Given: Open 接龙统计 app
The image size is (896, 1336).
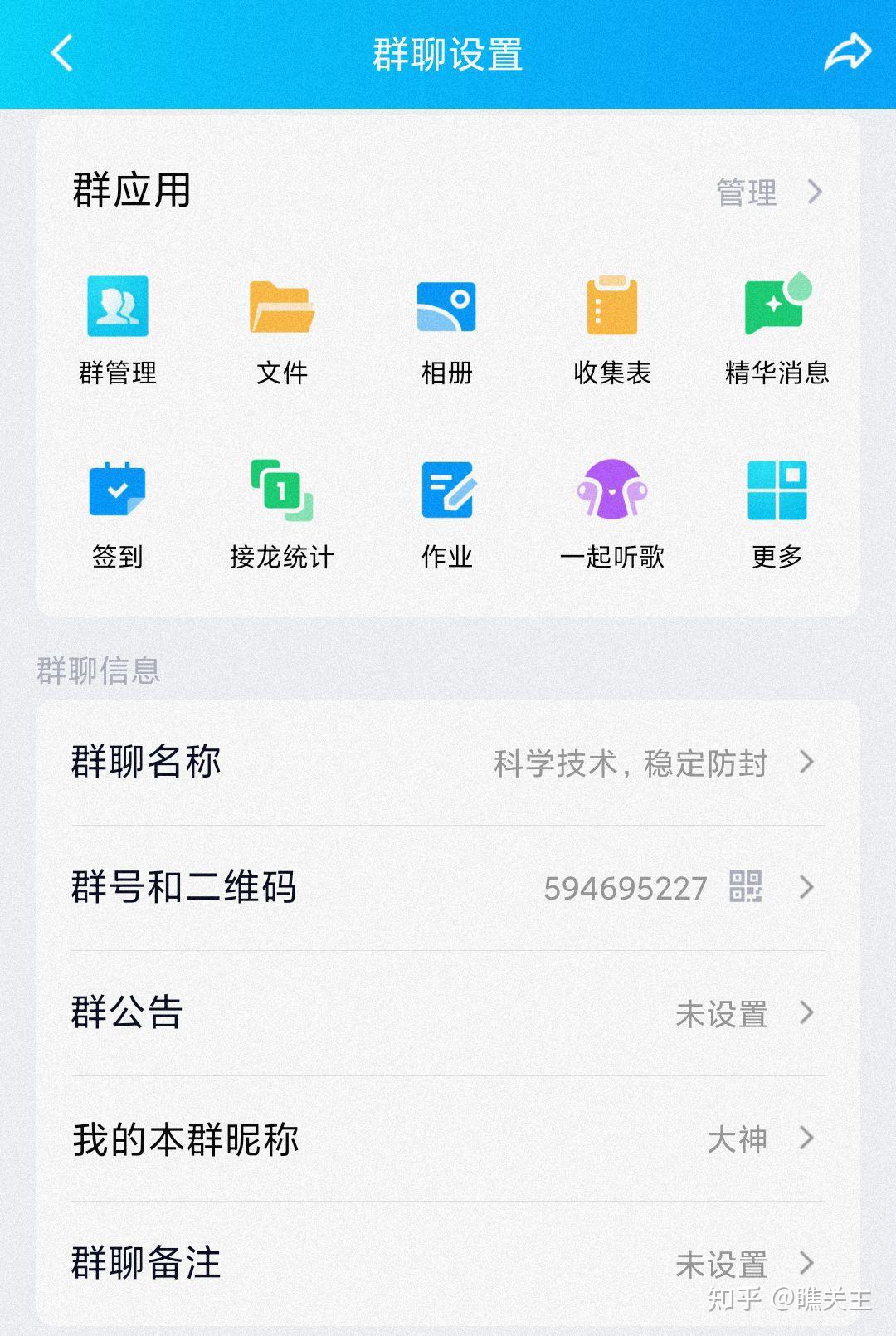Looking at the screenshot, I should point(282,514).
